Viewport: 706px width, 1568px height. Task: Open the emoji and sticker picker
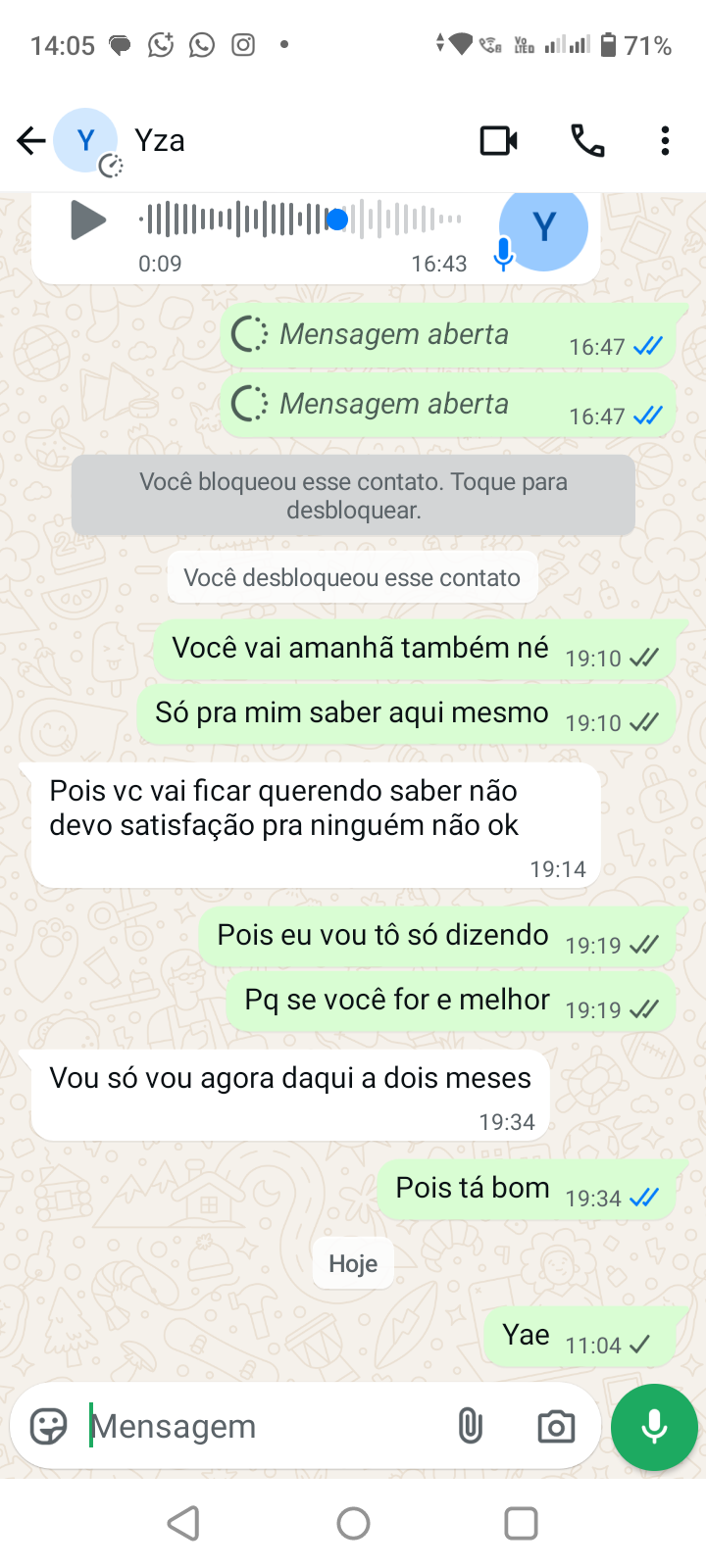click(48, 1427)
